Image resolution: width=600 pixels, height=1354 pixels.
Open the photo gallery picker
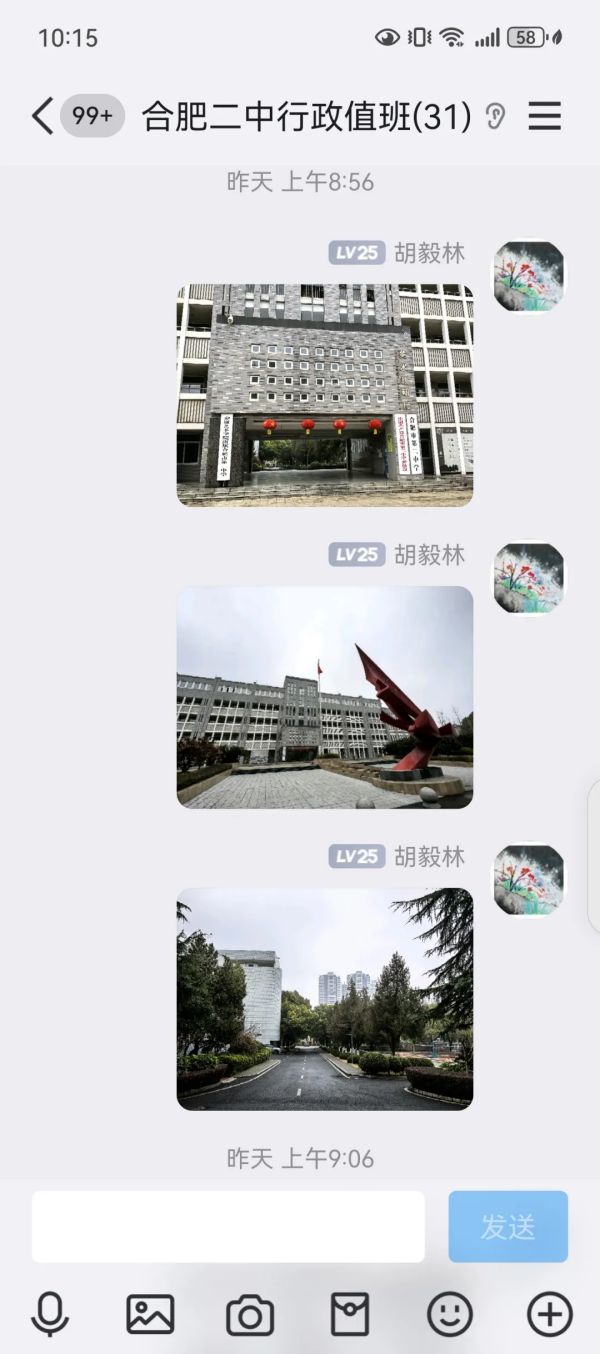150,1314
